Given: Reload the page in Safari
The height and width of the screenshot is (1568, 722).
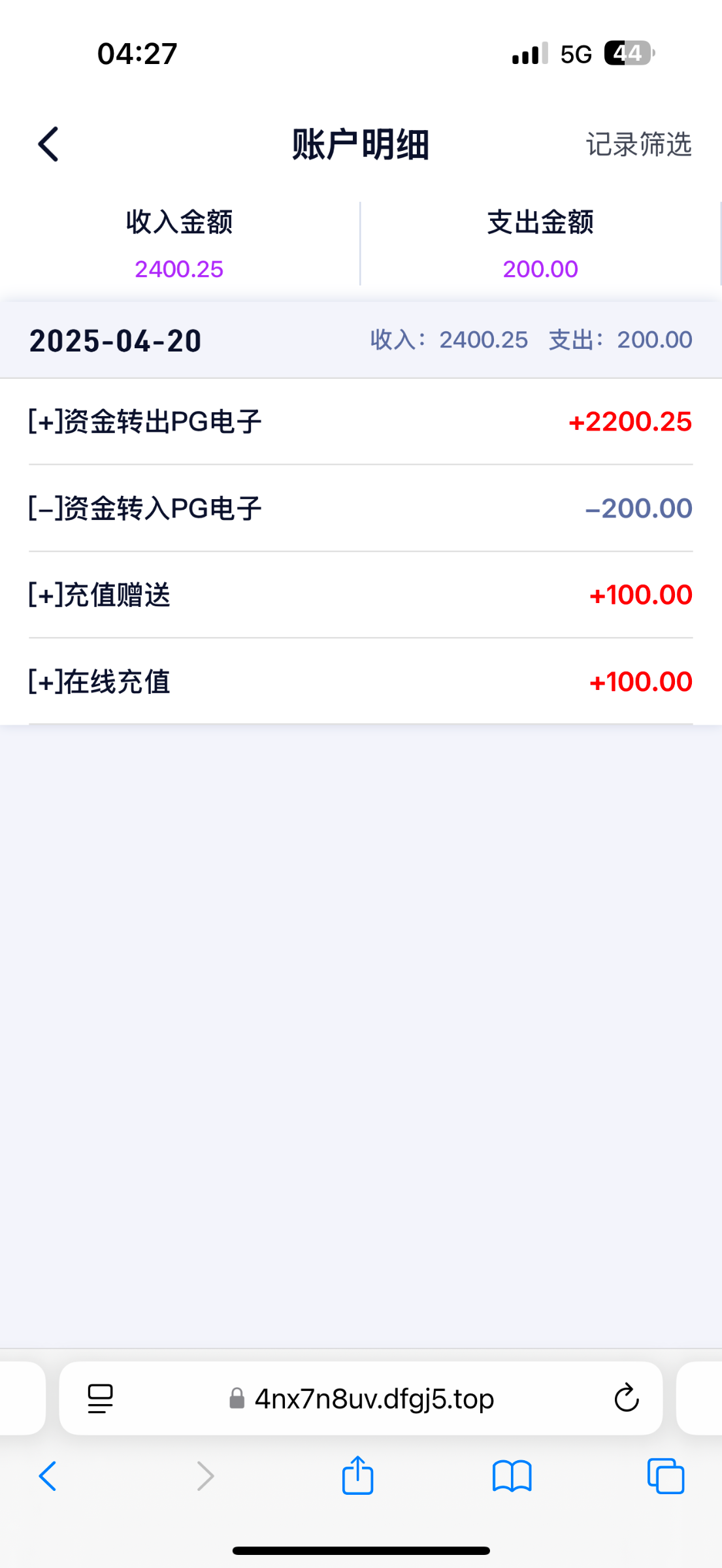Looking at the screenshot, I should coord(626,1398).
